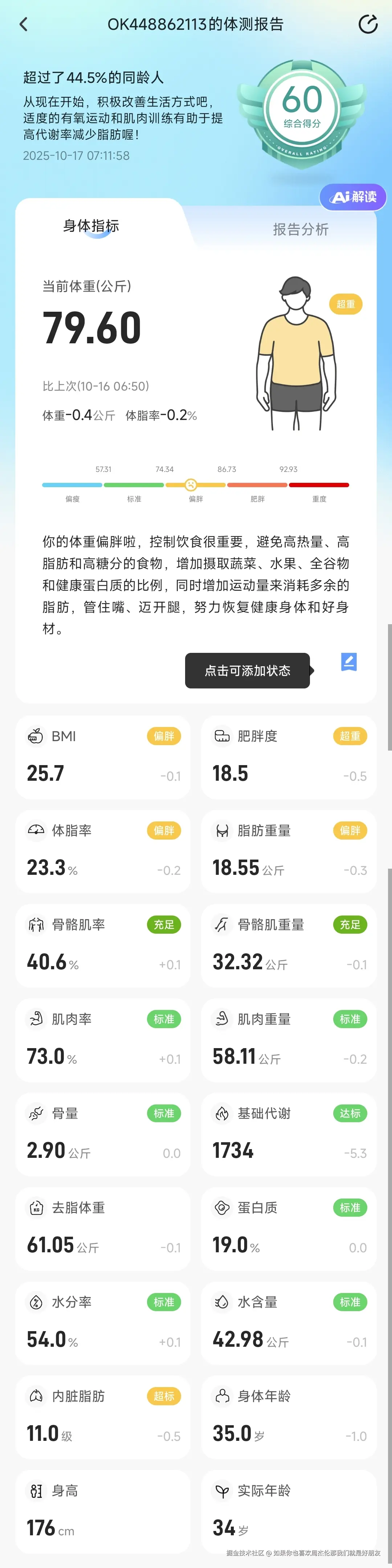Go back from the body report
Viewport: 392px width, 1568px height.
coord(24,24)
